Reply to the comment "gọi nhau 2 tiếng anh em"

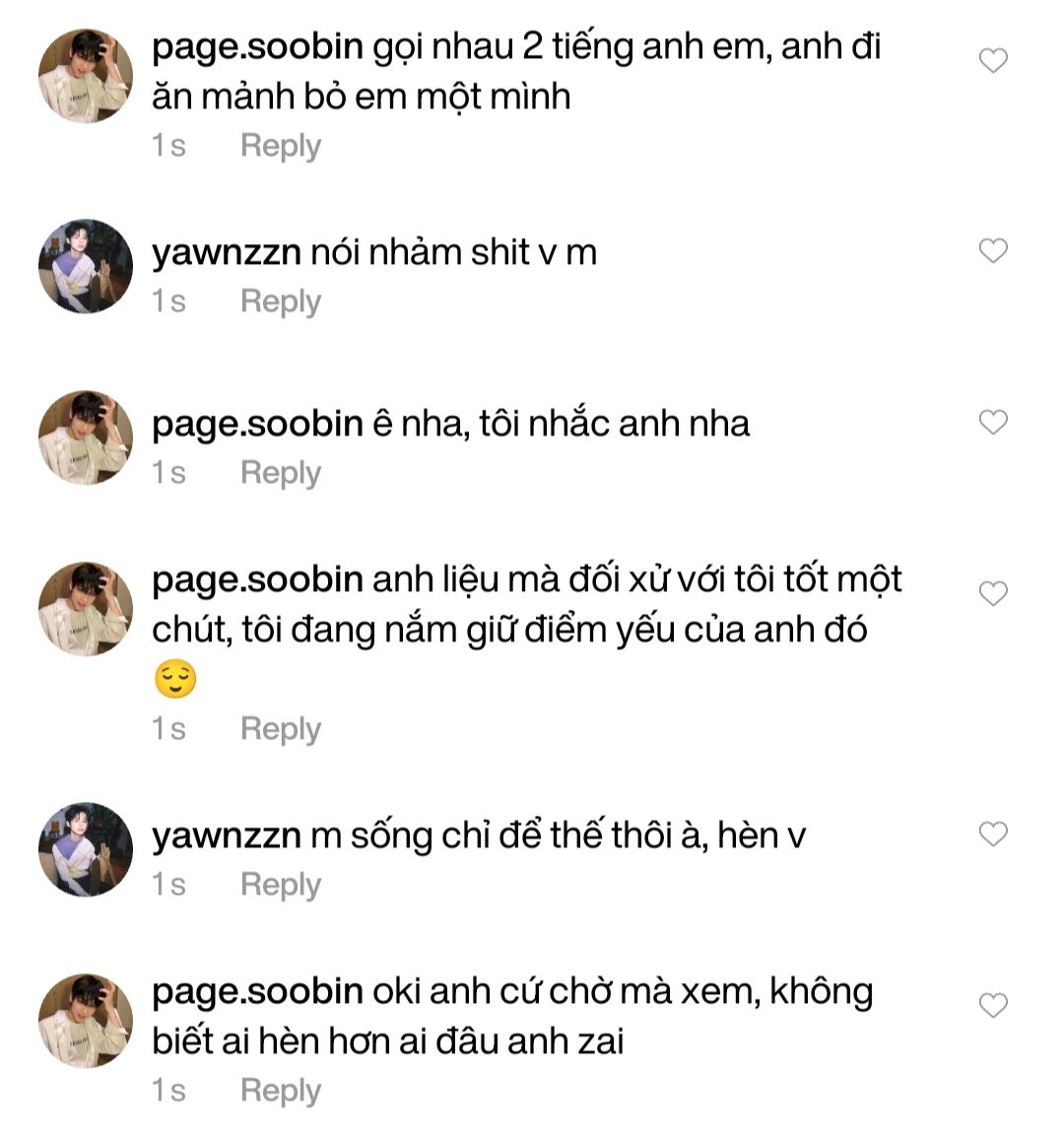pos(281,146)
